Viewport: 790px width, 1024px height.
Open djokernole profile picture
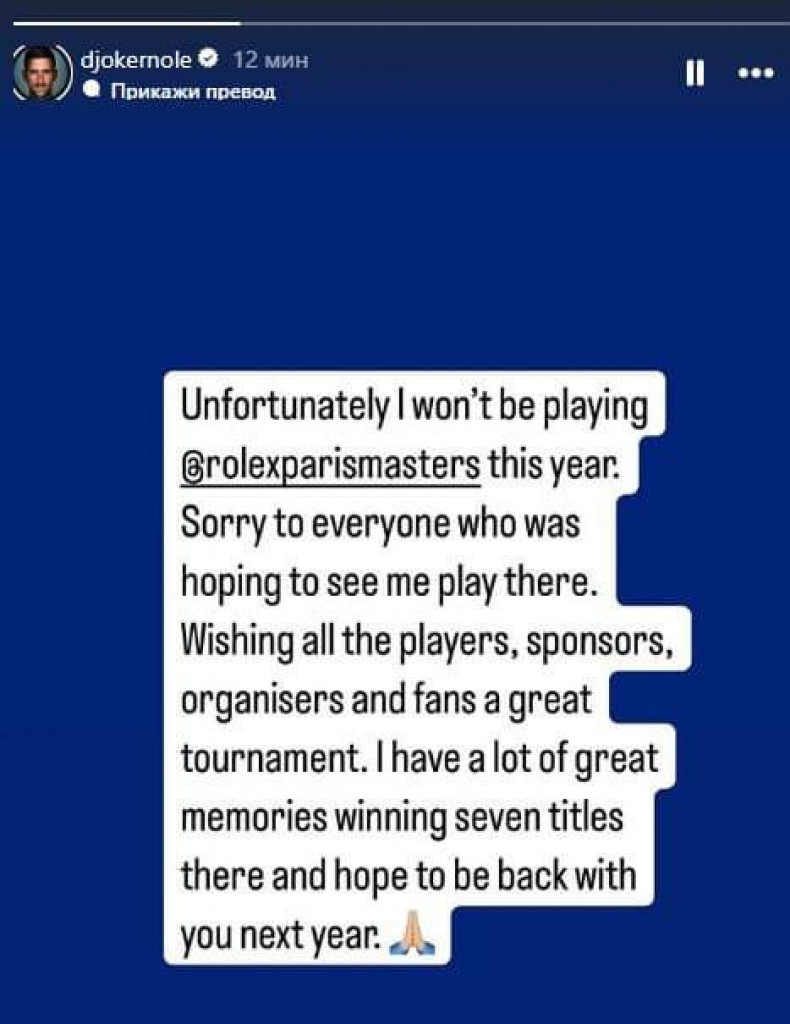point(40,73)
